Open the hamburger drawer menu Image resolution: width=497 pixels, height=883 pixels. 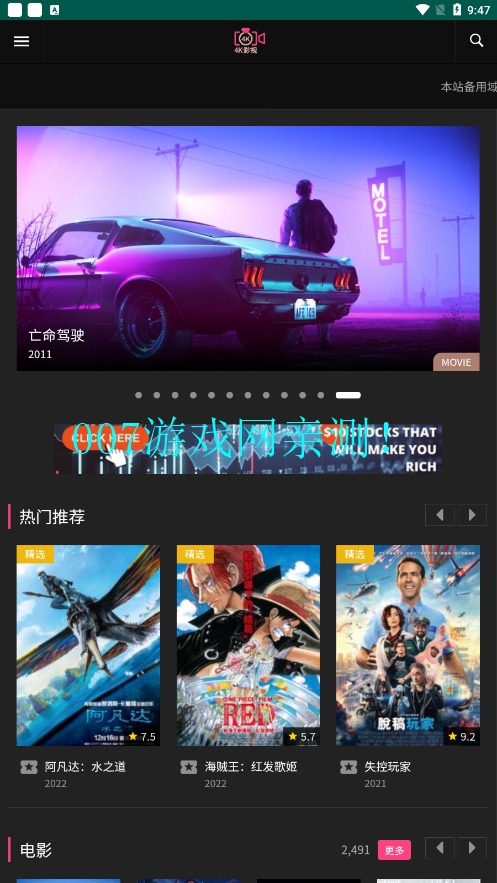click(21, 41)
